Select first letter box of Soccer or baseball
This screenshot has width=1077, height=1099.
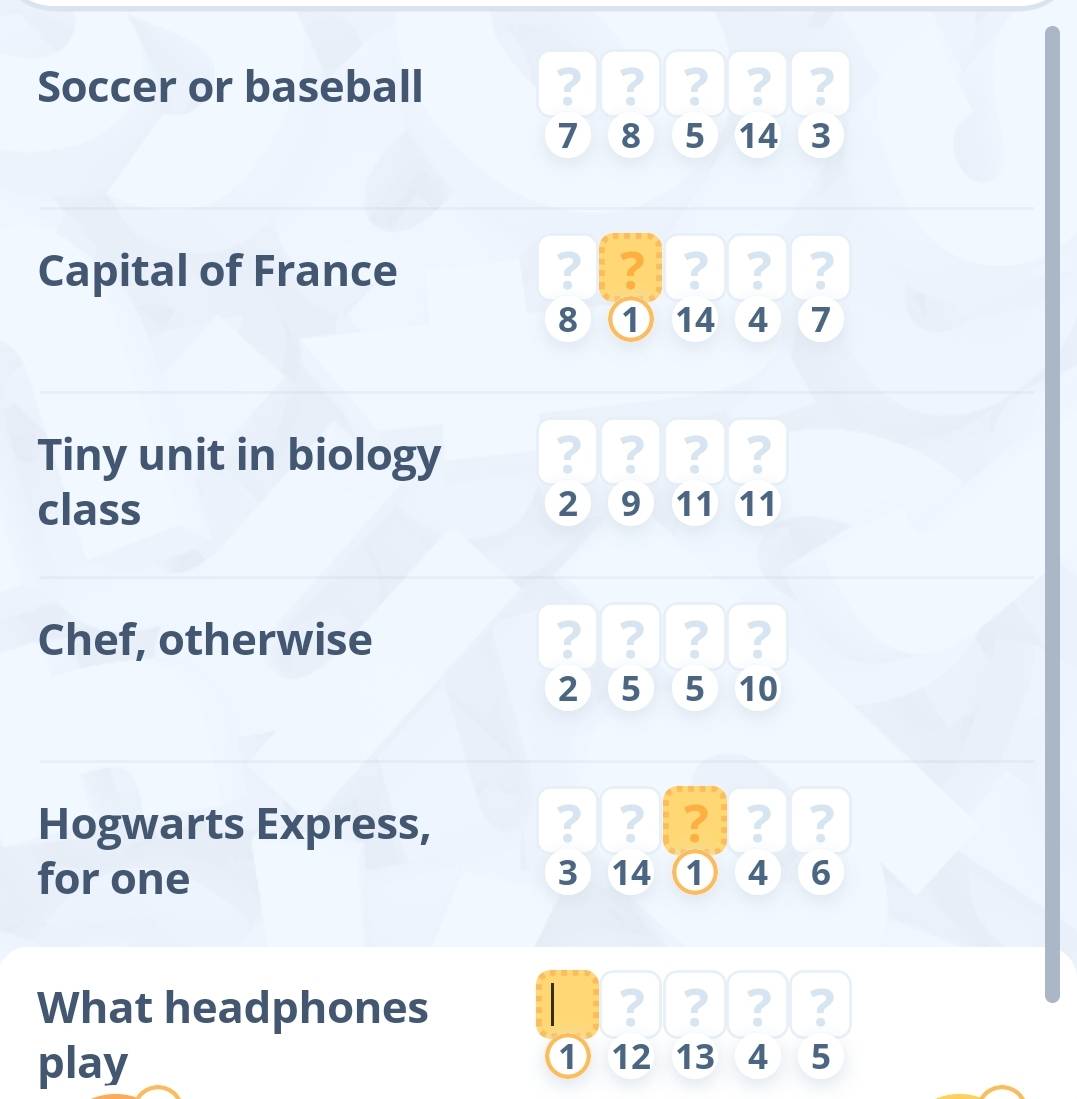tap(568, 87)
